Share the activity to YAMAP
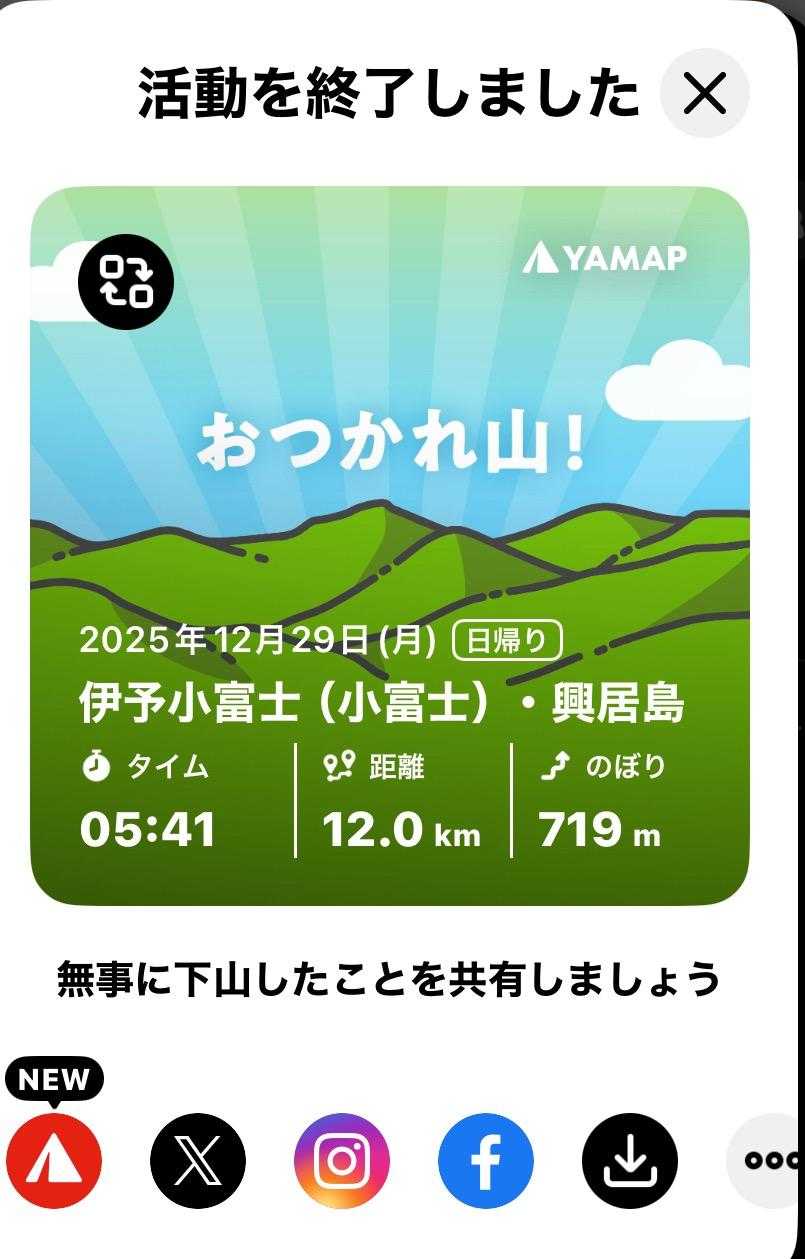 coord(54,1161)
